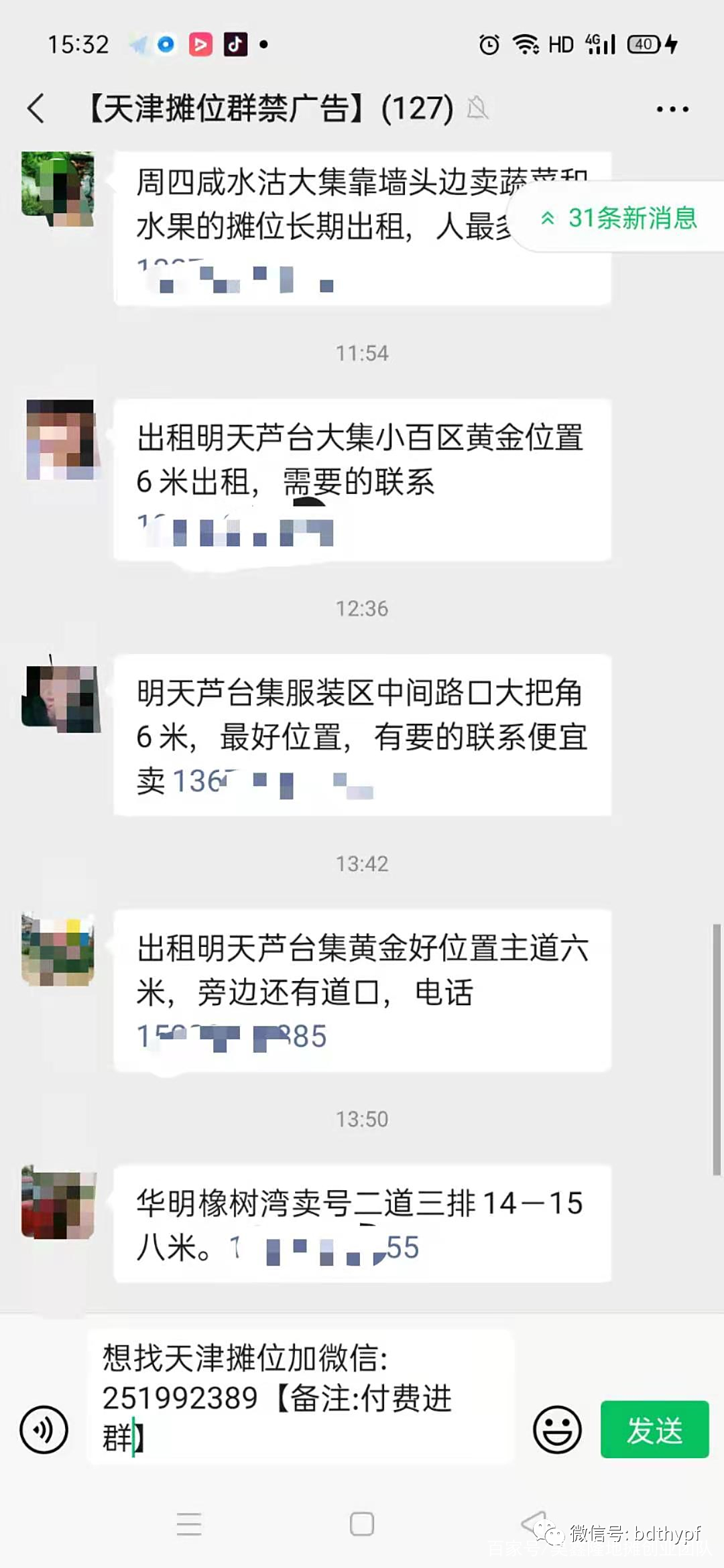Viewport: 724px width, 1568px height.
Task: Focus the message text input field
Action: point(300,1397)
